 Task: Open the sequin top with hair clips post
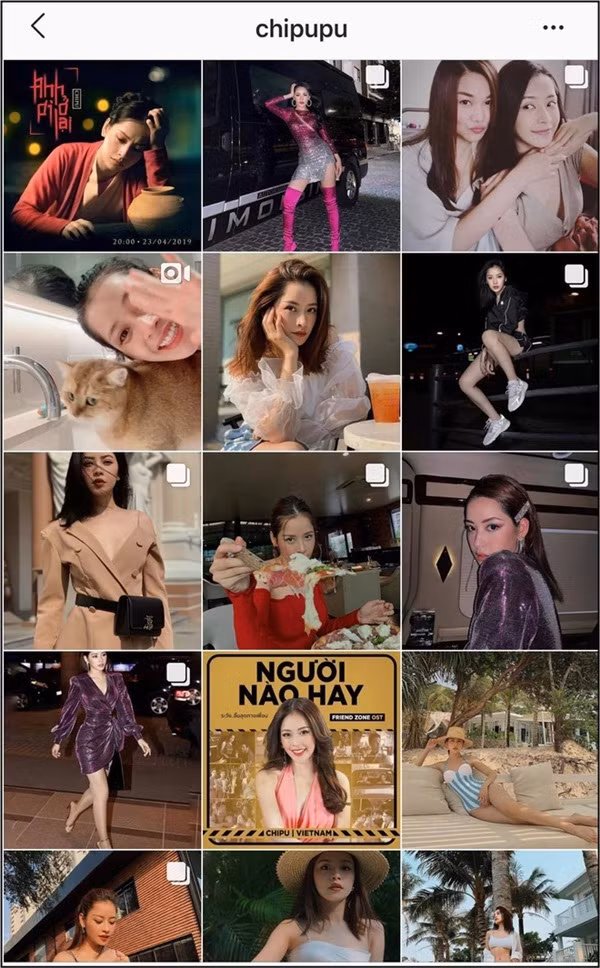coord(499,551)
